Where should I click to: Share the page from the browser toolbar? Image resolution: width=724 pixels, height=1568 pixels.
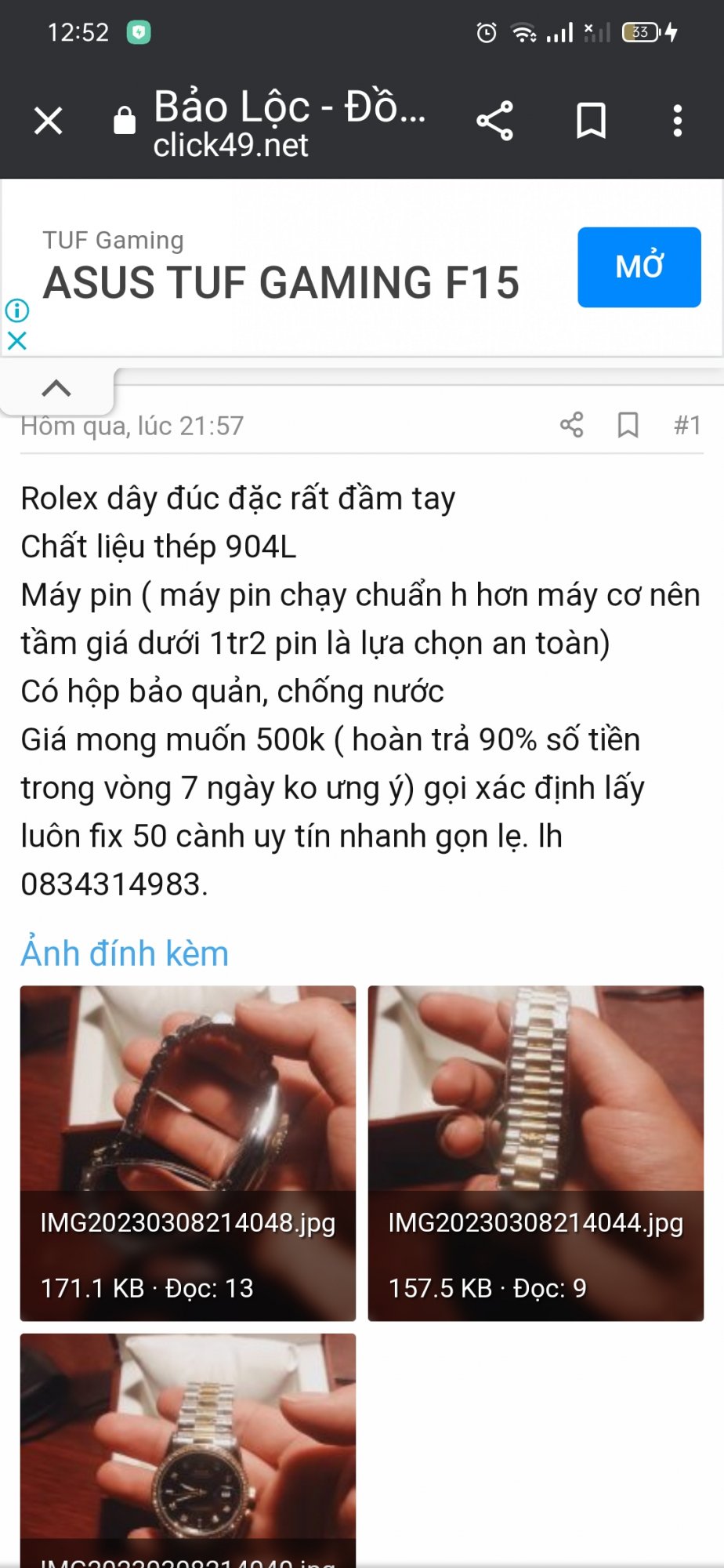coord(494,121)
